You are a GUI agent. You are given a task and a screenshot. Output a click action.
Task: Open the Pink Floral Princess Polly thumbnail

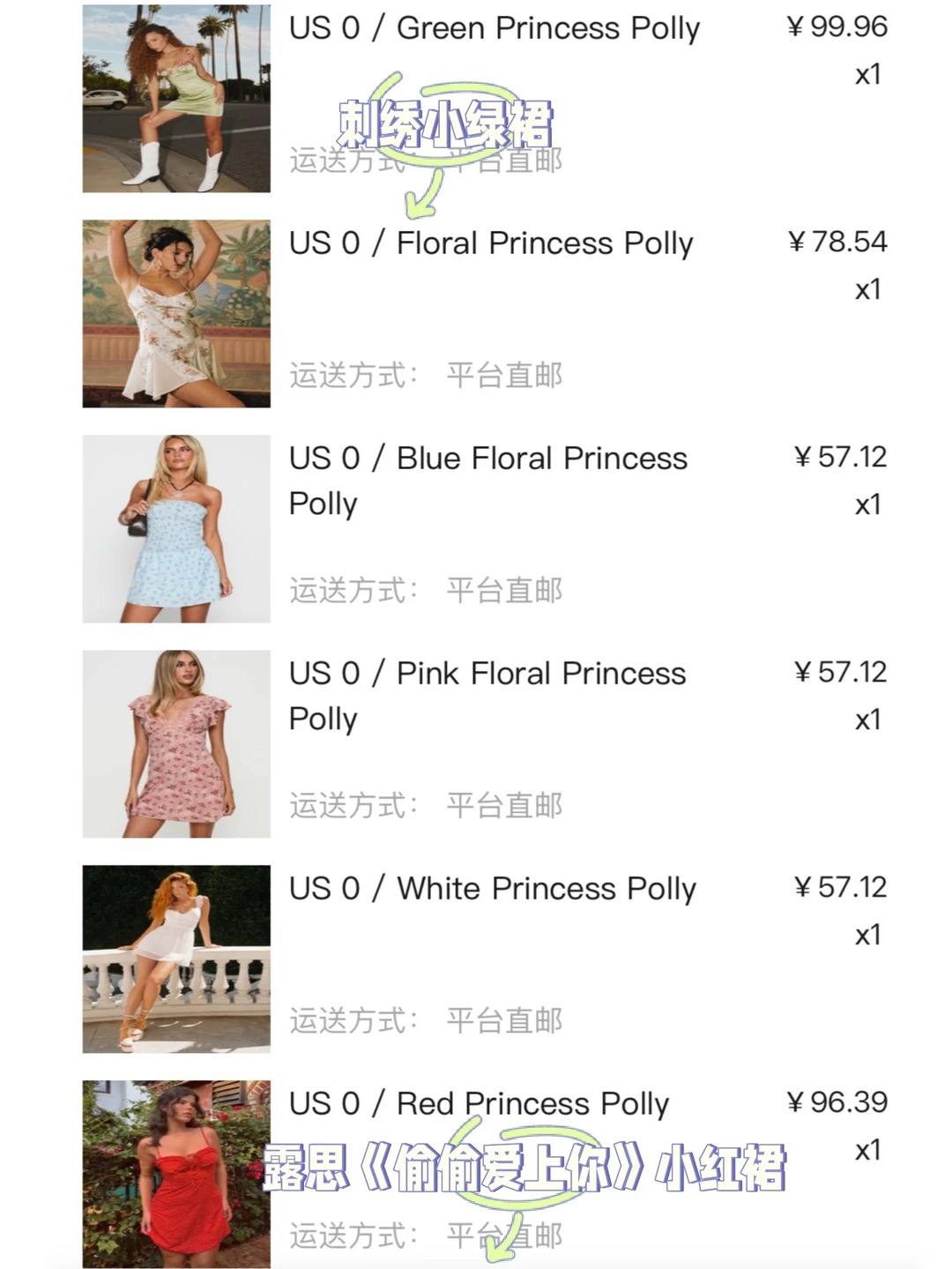[176, 741]
